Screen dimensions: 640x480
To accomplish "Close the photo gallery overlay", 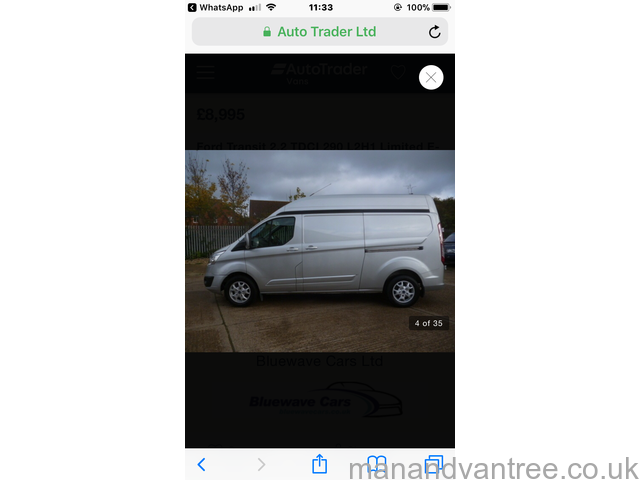I will [x=431, y=77].
